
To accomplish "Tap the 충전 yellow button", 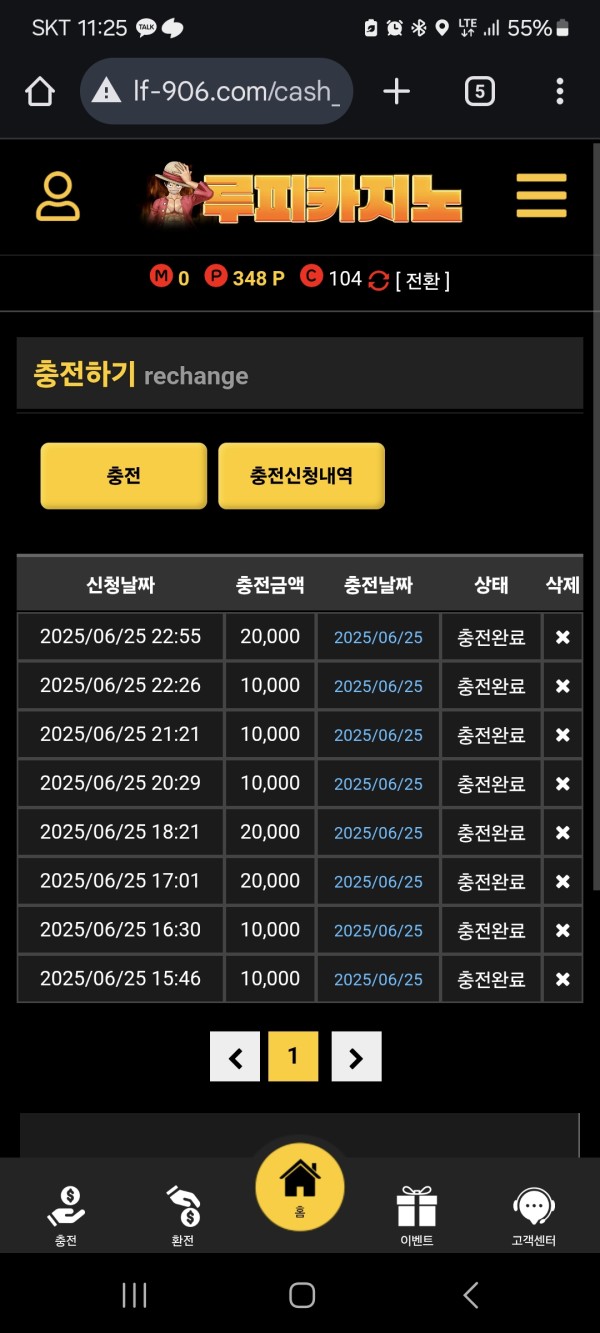I will (x=124, y=476).
